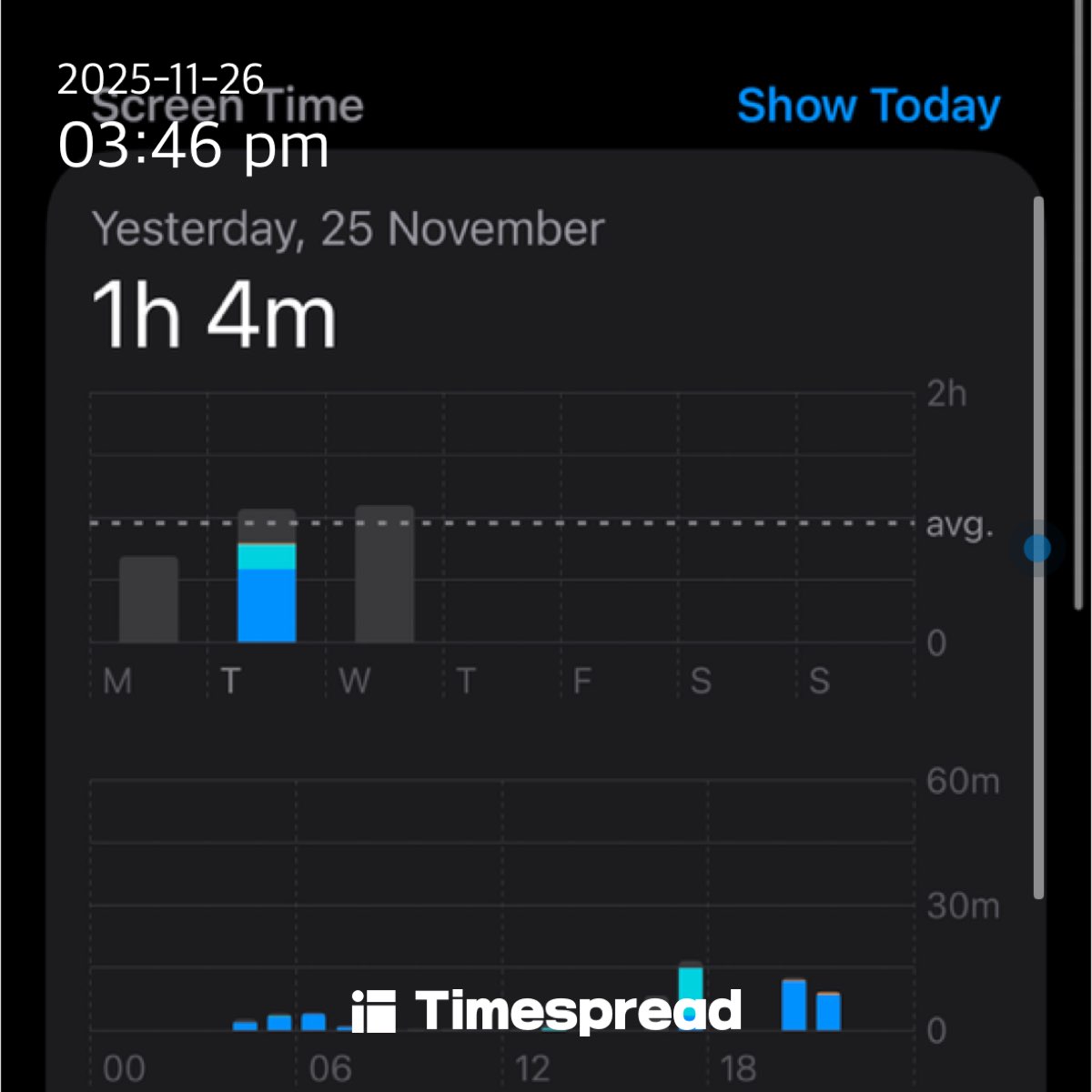Select Monday's bar in the weekly chart
Screen dimensions: 1092x1092
point(148,600)
